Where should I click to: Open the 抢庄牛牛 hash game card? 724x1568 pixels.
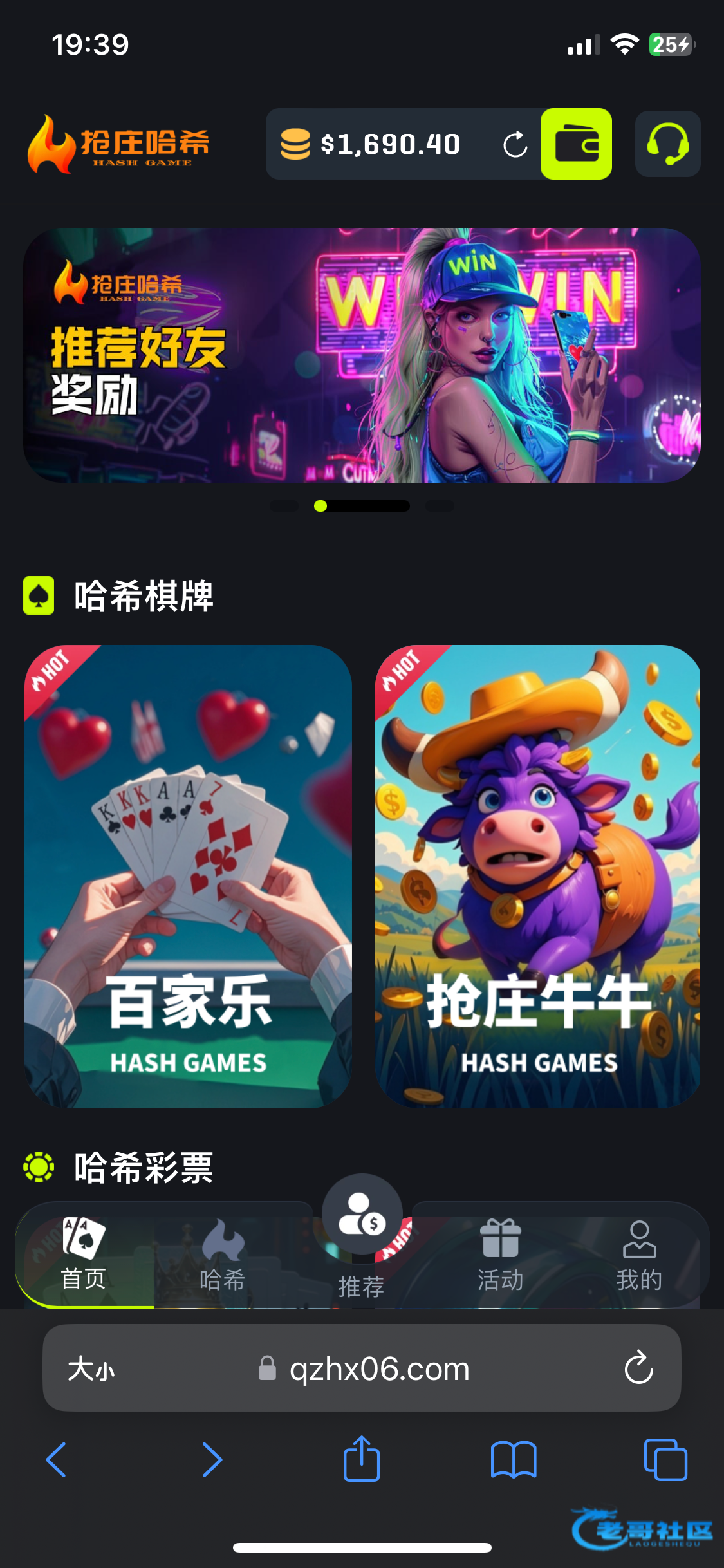537,875
